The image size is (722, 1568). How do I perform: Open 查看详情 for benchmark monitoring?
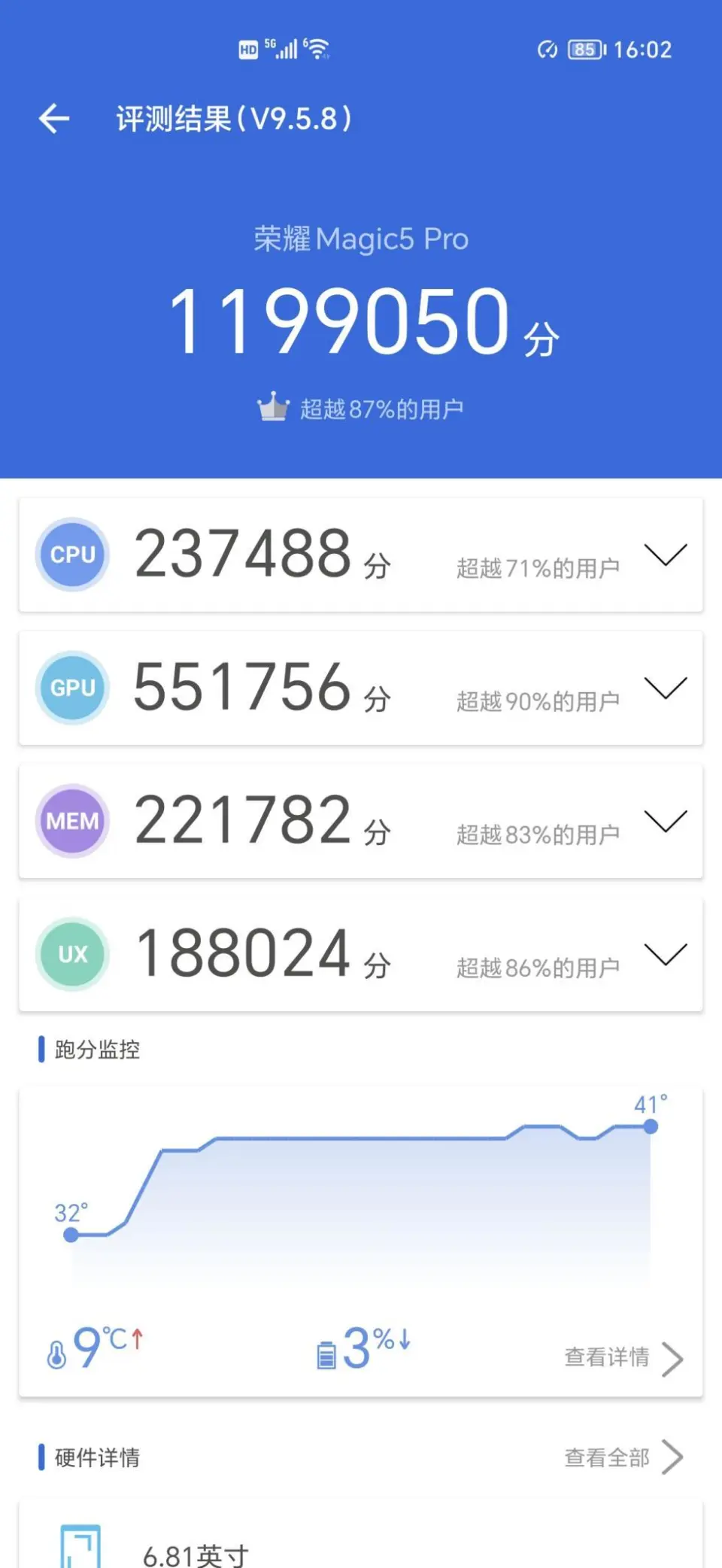(x=623, y=1357)
